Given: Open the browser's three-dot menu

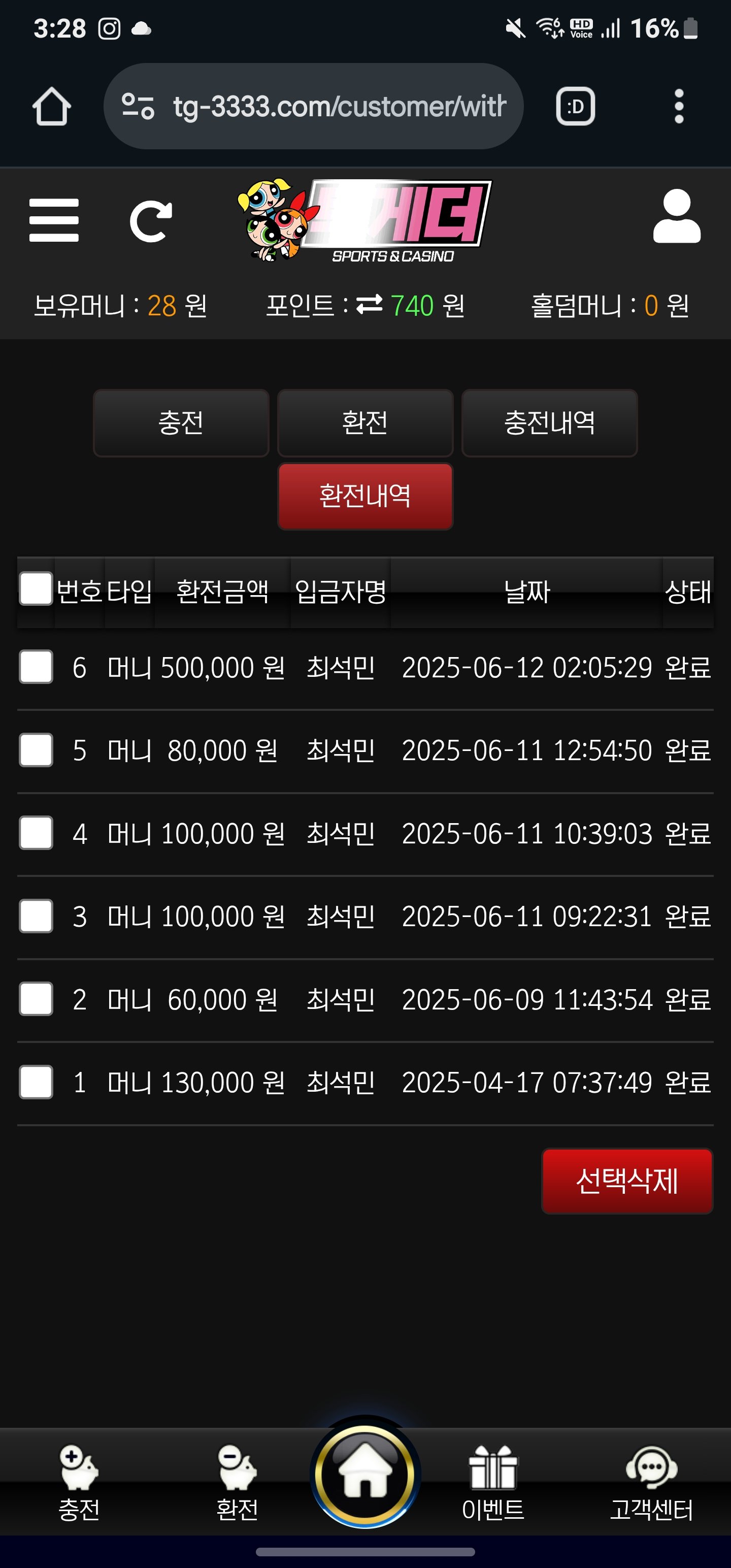Looking at the screenshot, I should [679, 107].
